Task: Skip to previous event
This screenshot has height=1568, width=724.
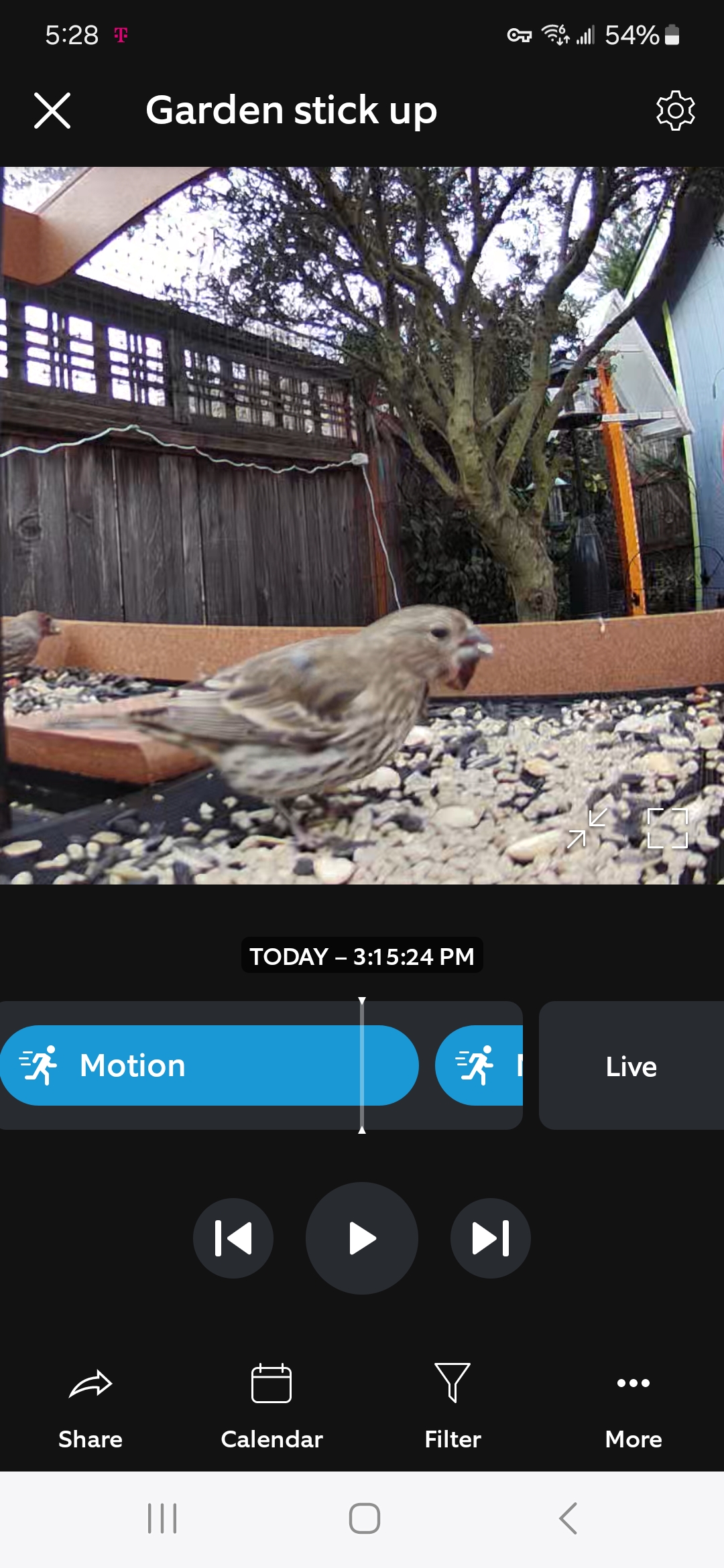Action: pyautogui.click(x=233, y=1238)
